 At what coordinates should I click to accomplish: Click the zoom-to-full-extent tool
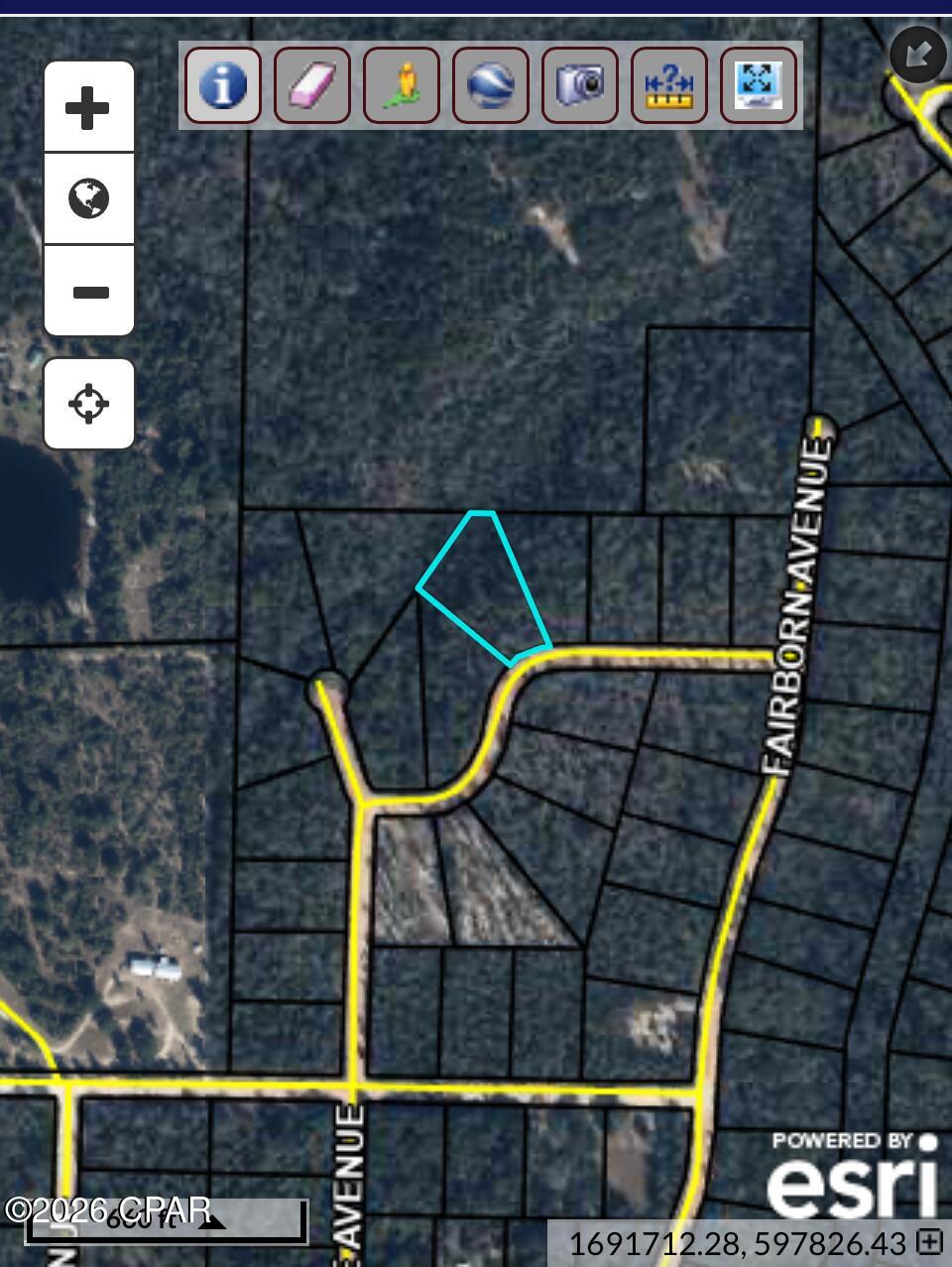coord(759,86)
